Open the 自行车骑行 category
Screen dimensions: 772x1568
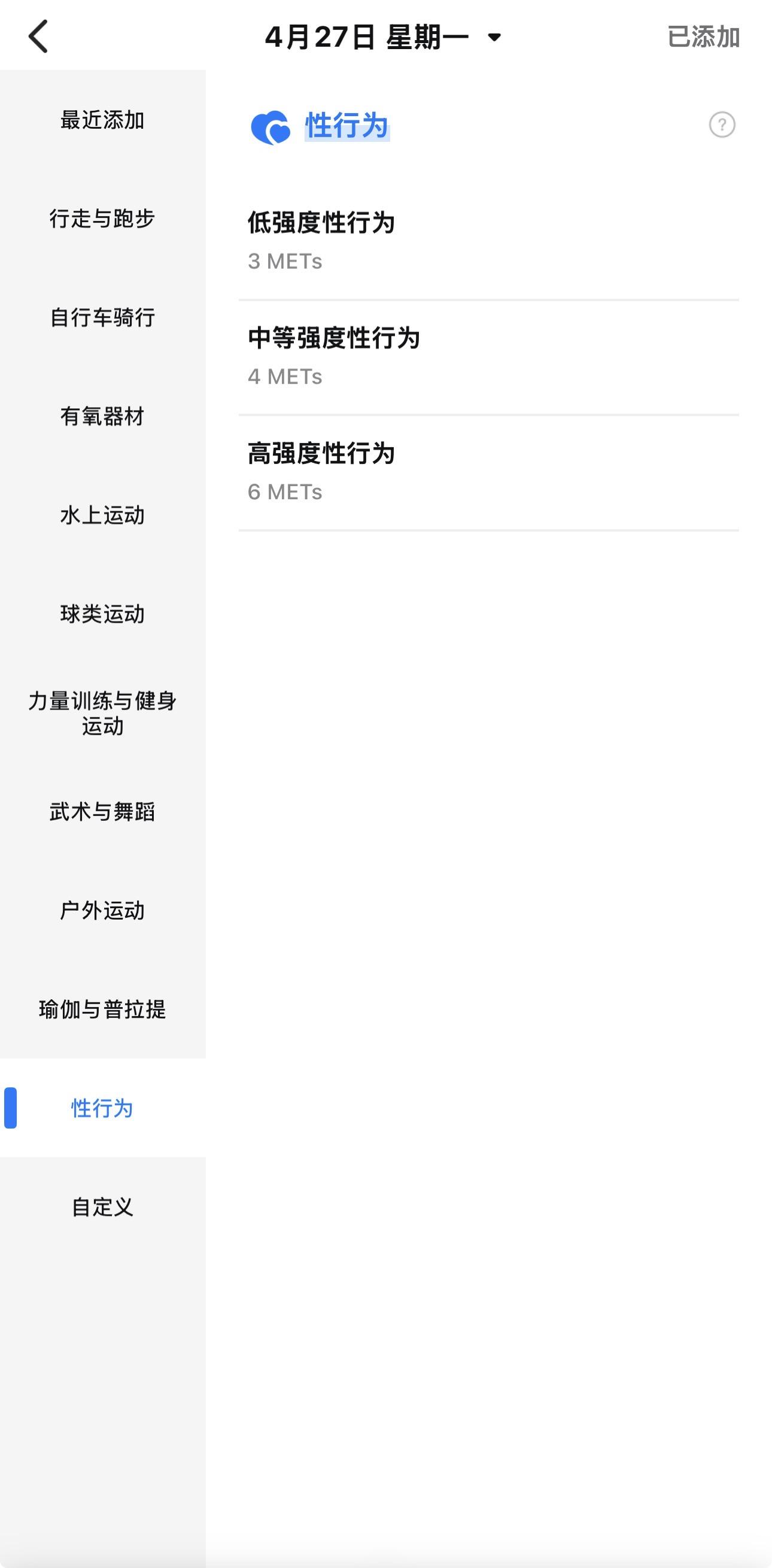pyautogui.click(x=102, y=317)
